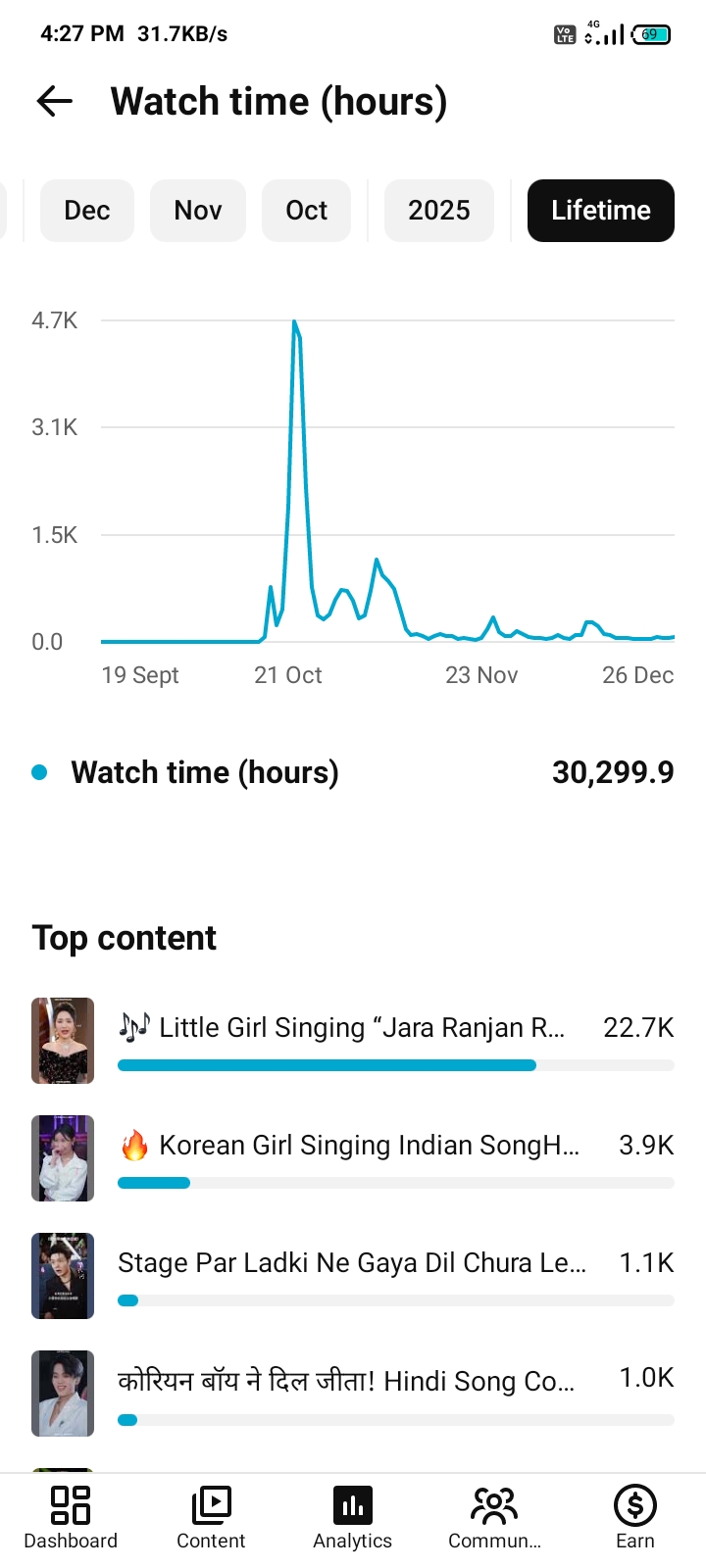Open the Earn tab
The image size is (706, 1568).
[634, 1517]
